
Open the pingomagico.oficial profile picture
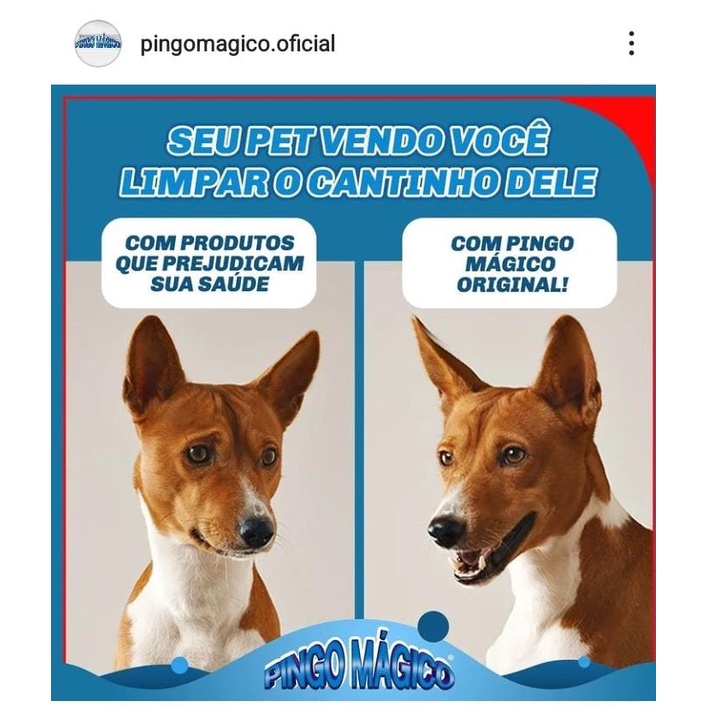(98, 43)
